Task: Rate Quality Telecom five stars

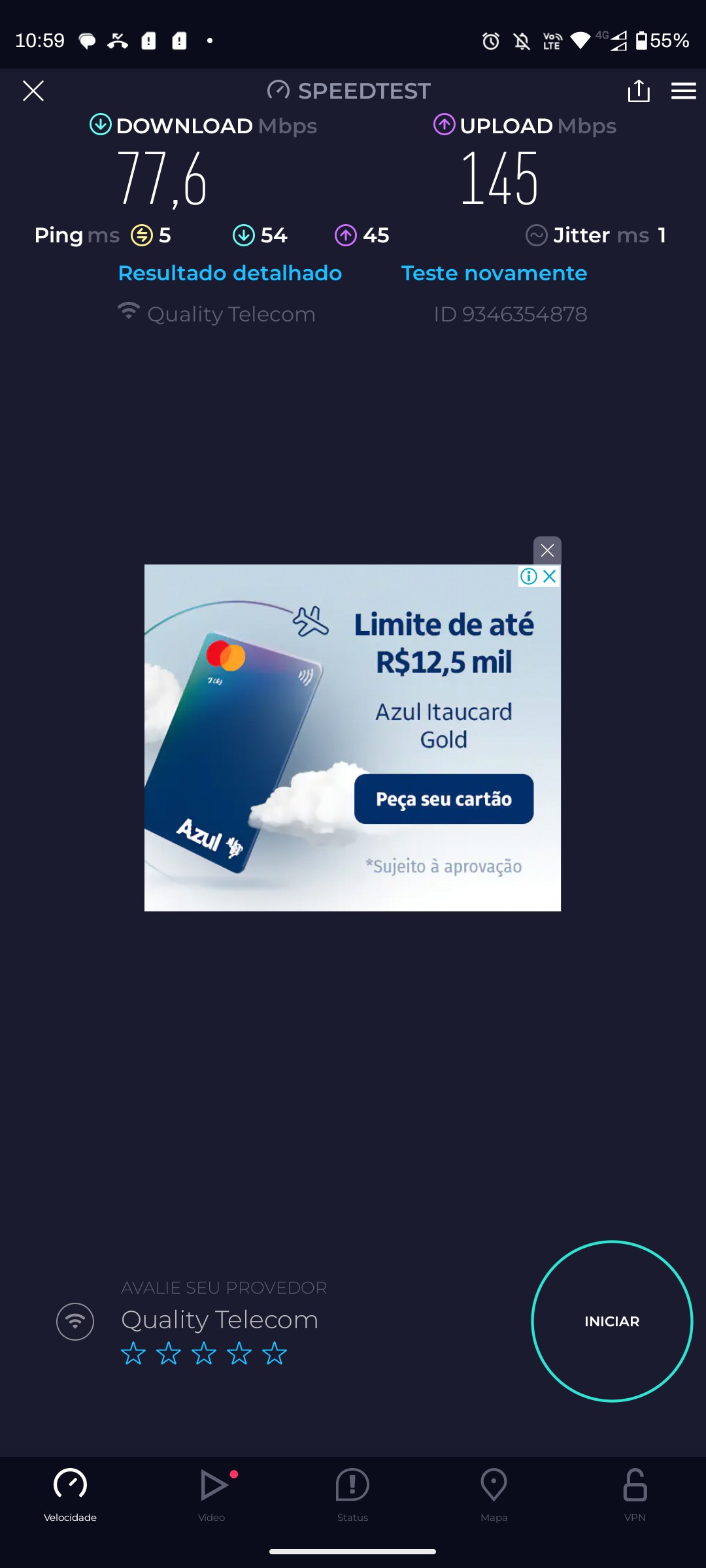Action: 275,1354
